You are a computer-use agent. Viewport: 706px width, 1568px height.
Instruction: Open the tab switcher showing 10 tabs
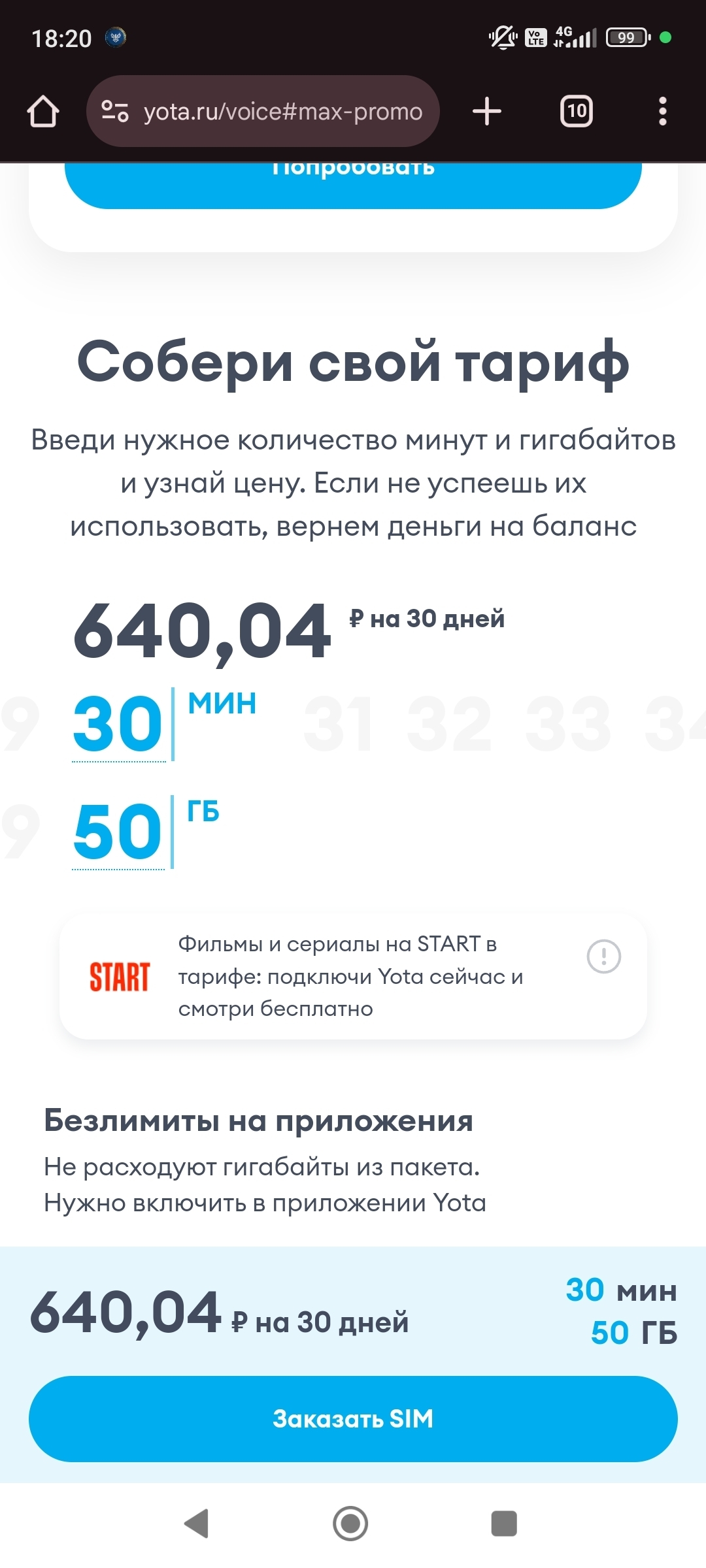576,111
